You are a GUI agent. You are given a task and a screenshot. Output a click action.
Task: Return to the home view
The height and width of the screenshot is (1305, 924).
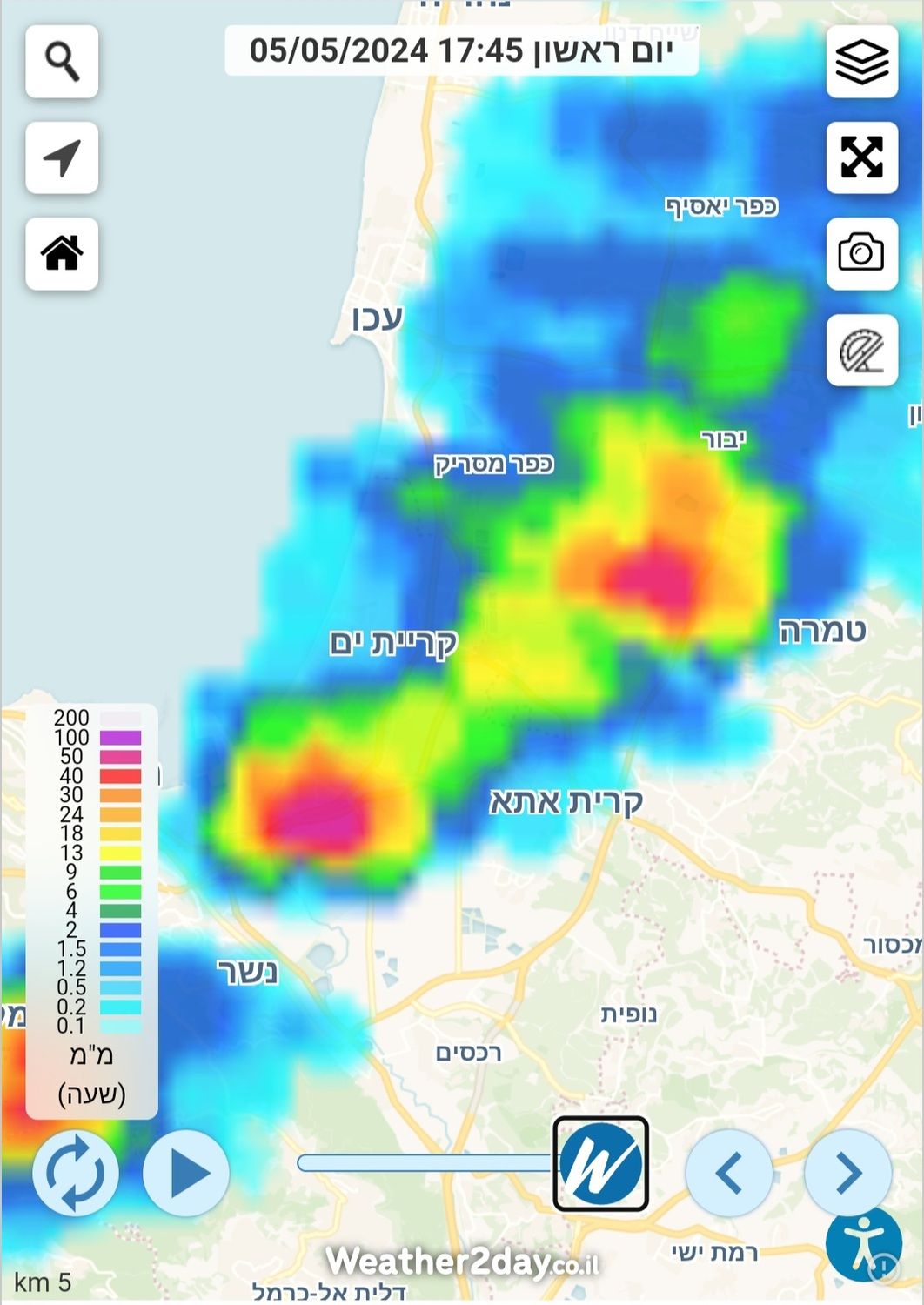click(x=62, y=253)
